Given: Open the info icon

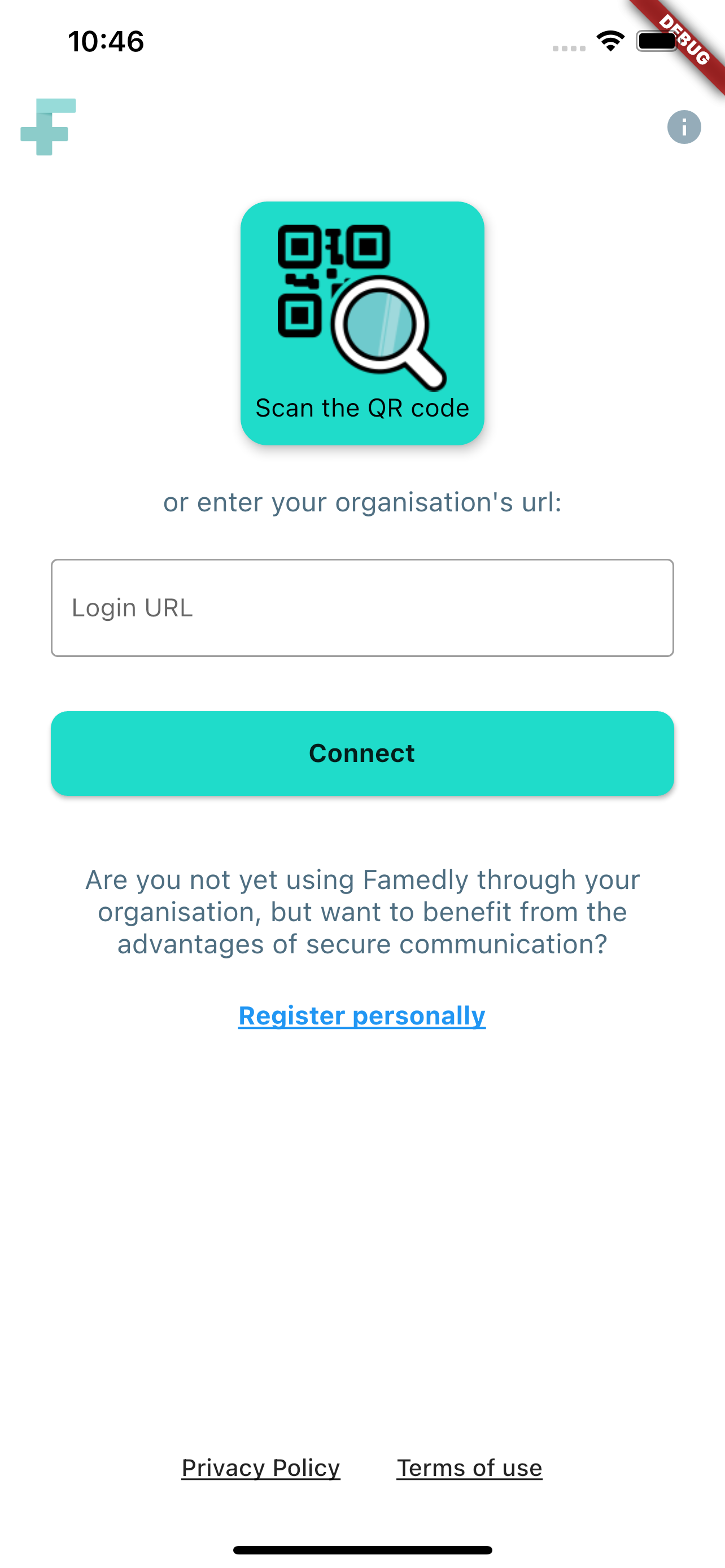Looking at the screenshot, I should (684, 127).
